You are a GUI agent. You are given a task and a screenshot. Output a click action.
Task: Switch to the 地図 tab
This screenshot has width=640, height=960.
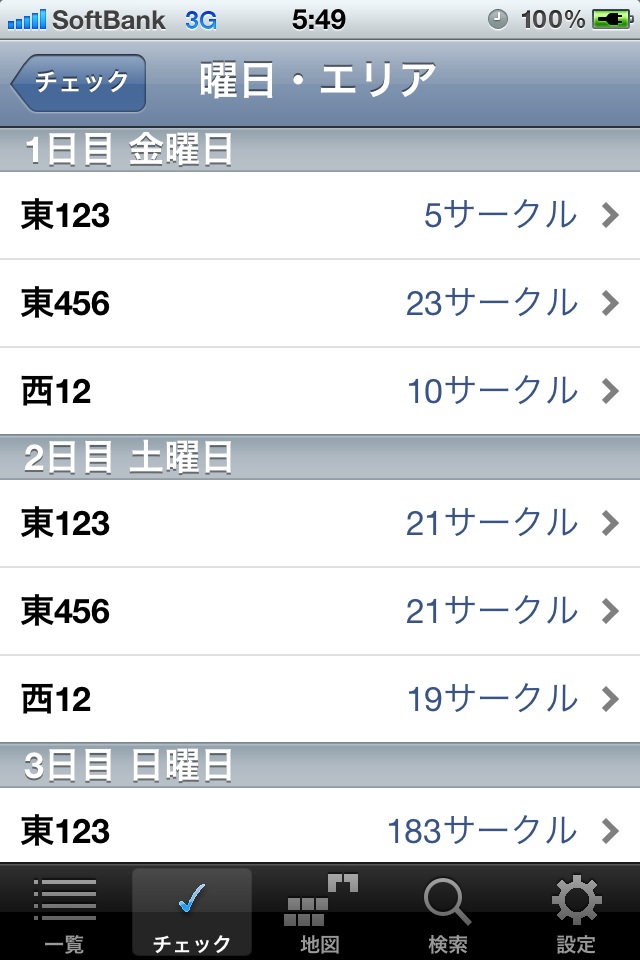(320, 912)
